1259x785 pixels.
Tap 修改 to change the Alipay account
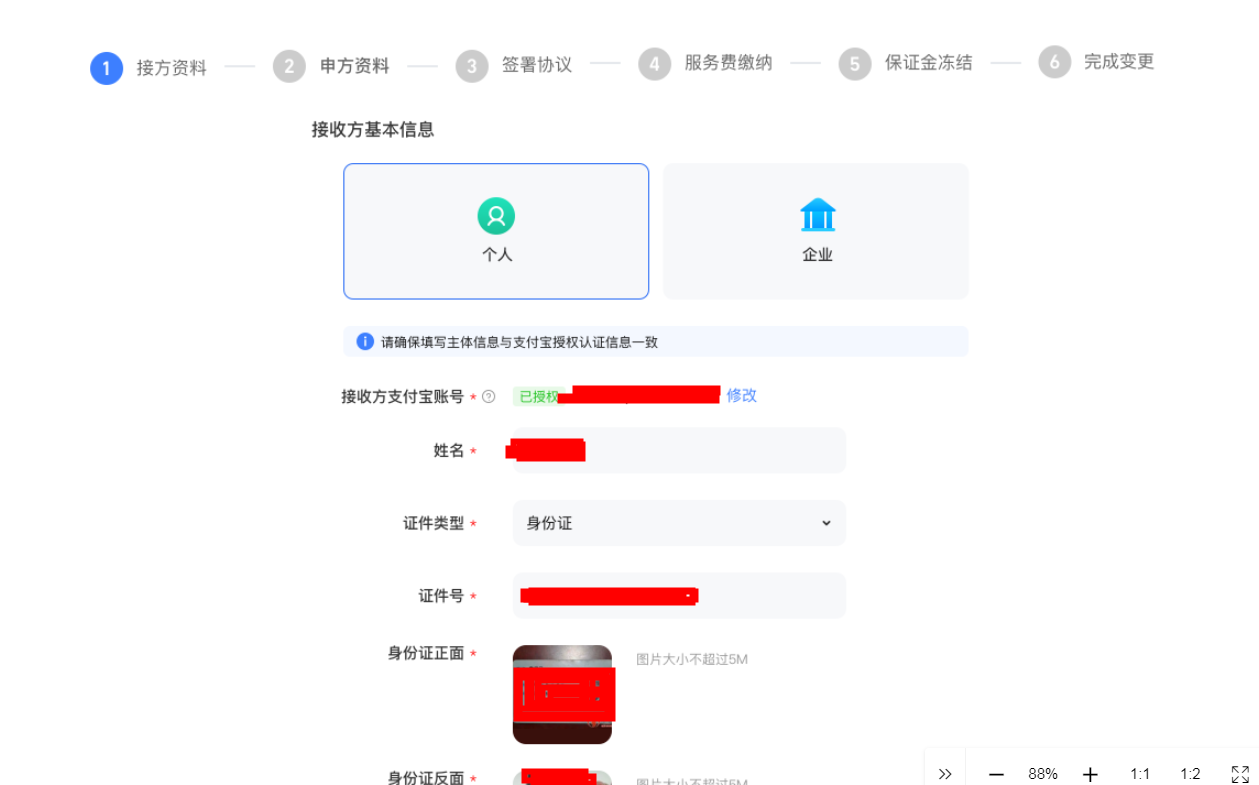tap(741, 395)
